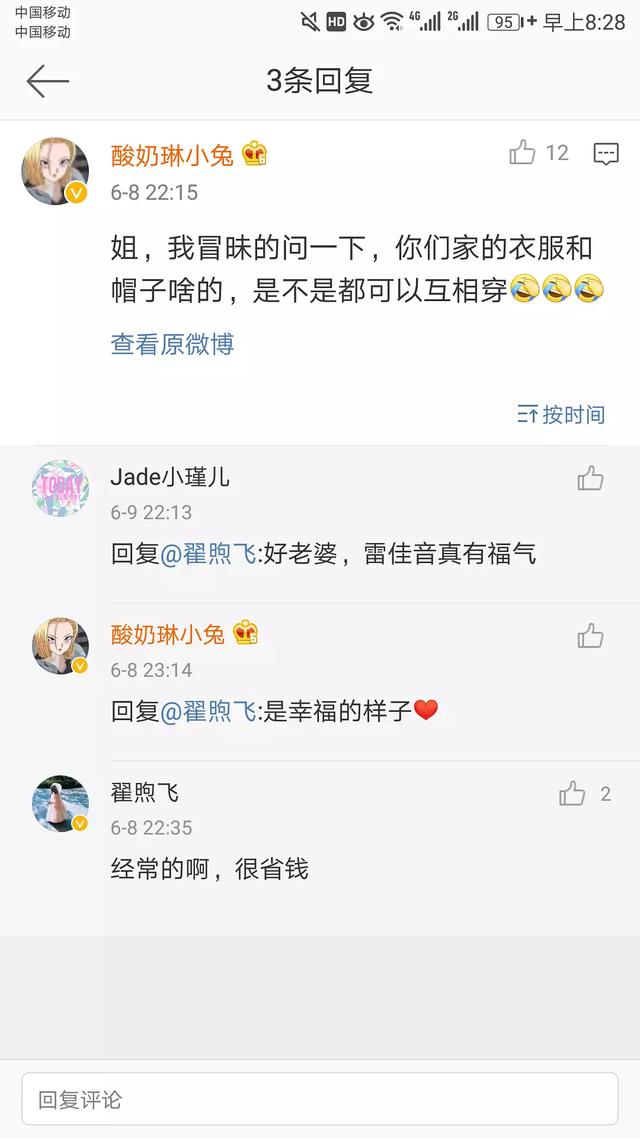Viewport: 640px width, 1138px height.
Task: Open the 查看原微博 link
Action: [x=172, y=344]
